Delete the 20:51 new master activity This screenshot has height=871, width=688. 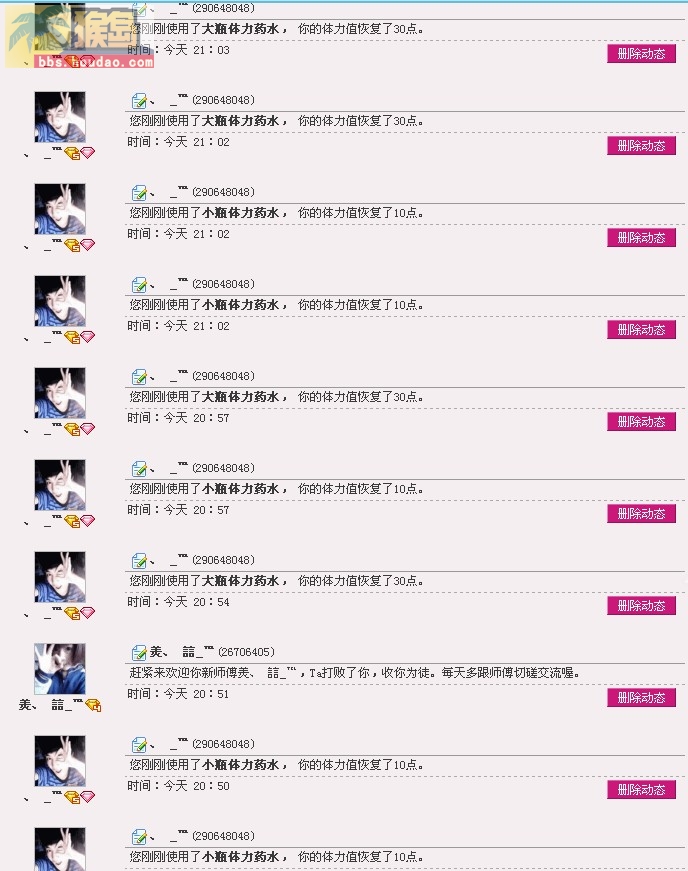click(641, 698)
